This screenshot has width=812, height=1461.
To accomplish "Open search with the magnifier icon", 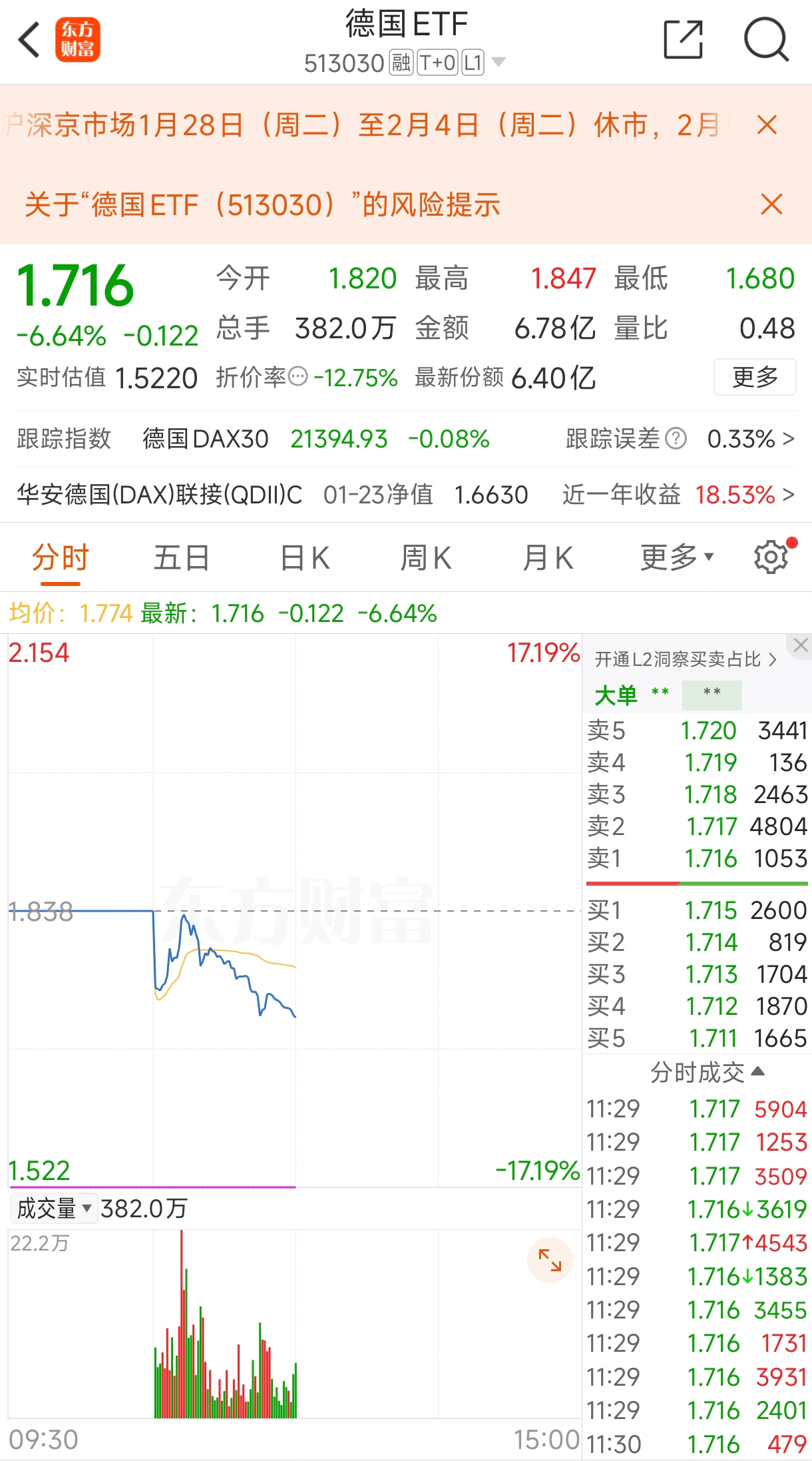I will (x=767, y=40).
